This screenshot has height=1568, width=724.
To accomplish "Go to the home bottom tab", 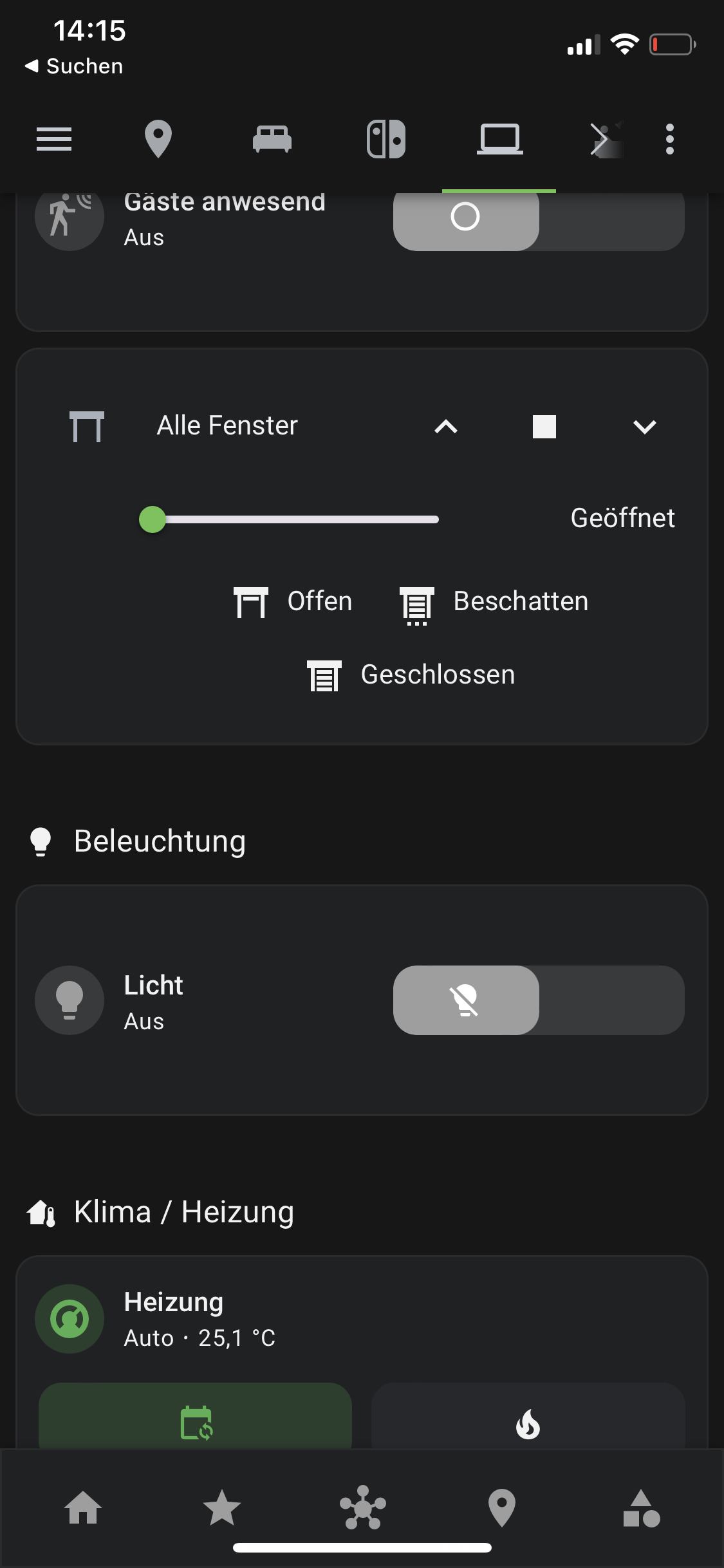I will [x=83, y=1507].
